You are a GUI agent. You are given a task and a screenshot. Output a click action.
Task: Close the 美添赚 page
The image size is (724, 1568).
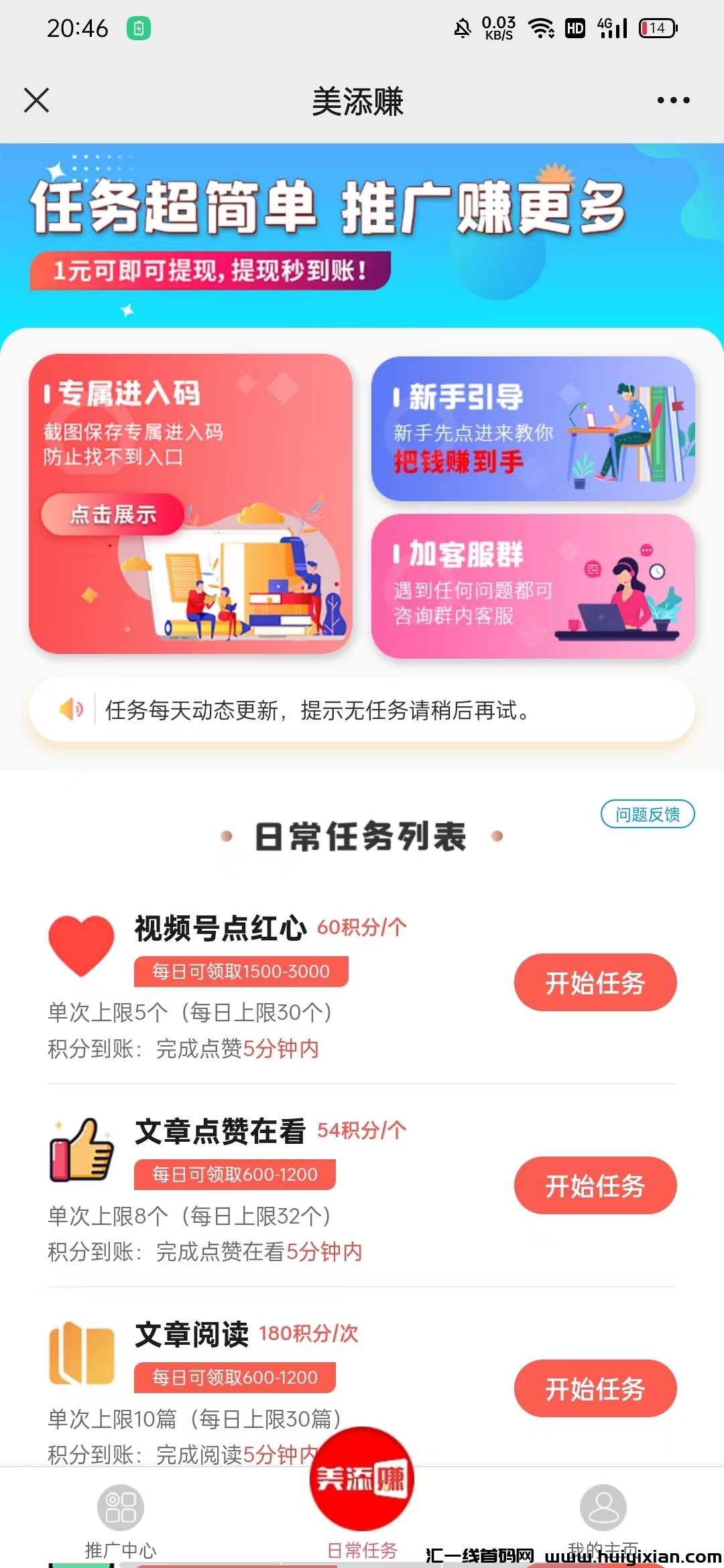coord(36,101)
